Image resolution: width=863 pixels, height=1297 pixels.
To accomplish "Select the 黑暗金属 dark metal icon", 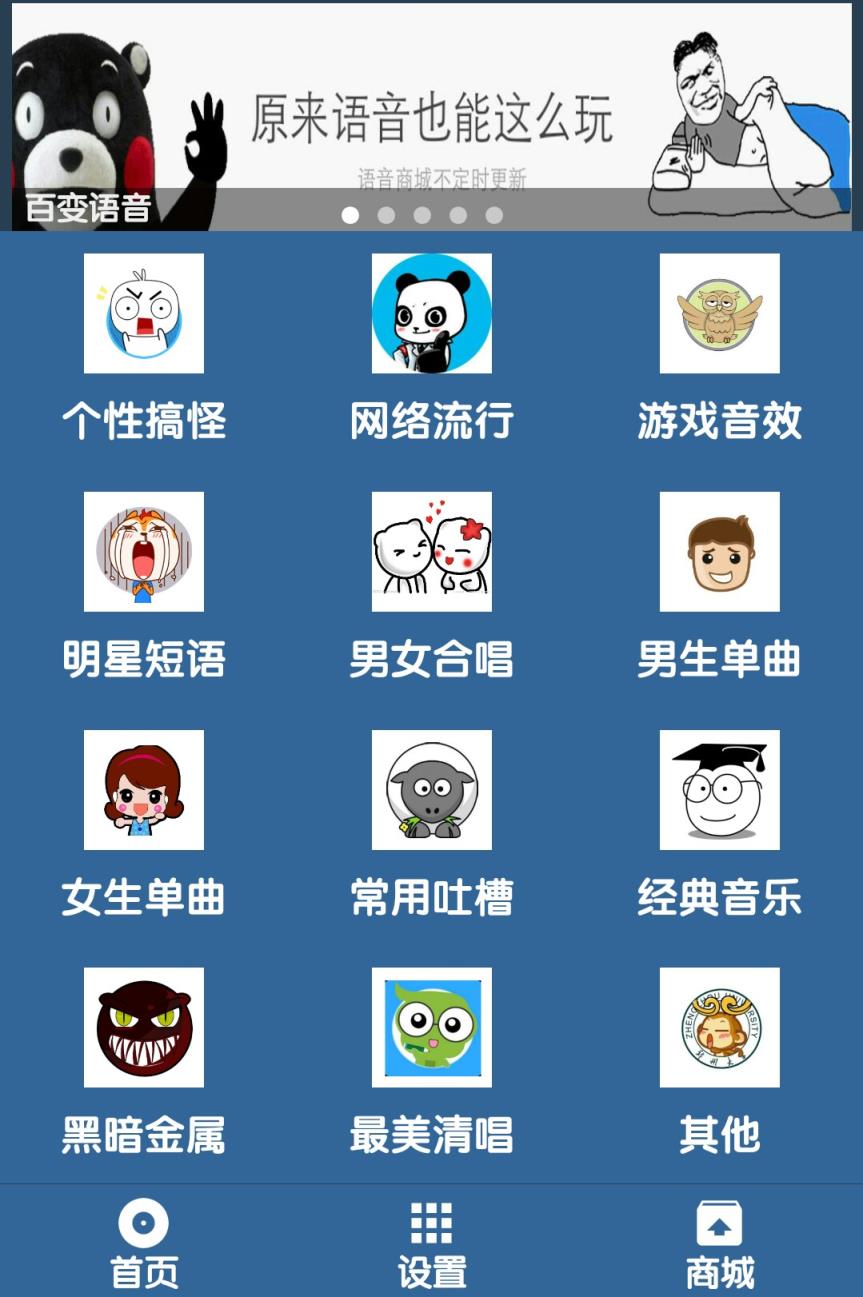I will click(x=143, y=1027).
